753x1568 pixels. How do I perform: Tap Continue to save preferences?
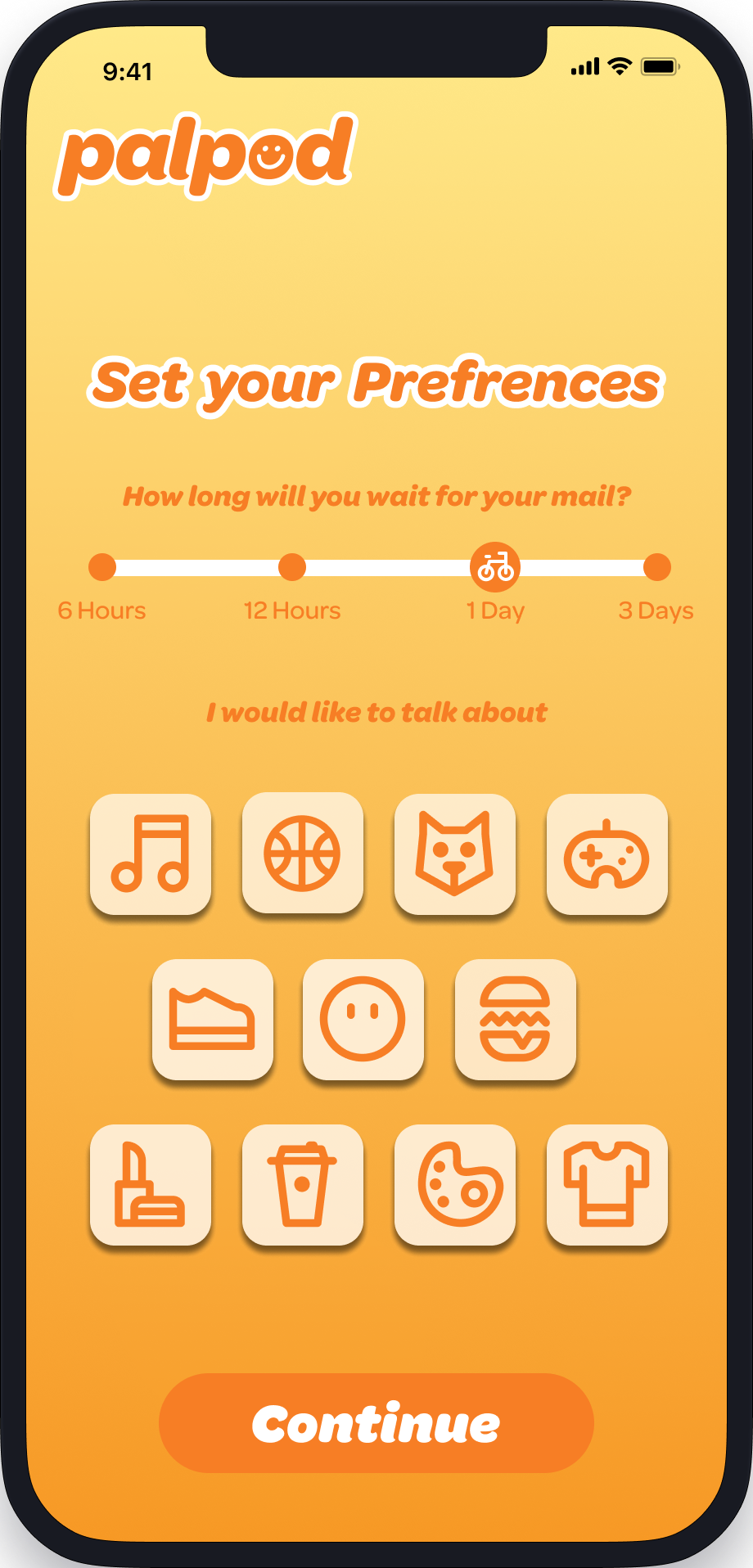376,1423
